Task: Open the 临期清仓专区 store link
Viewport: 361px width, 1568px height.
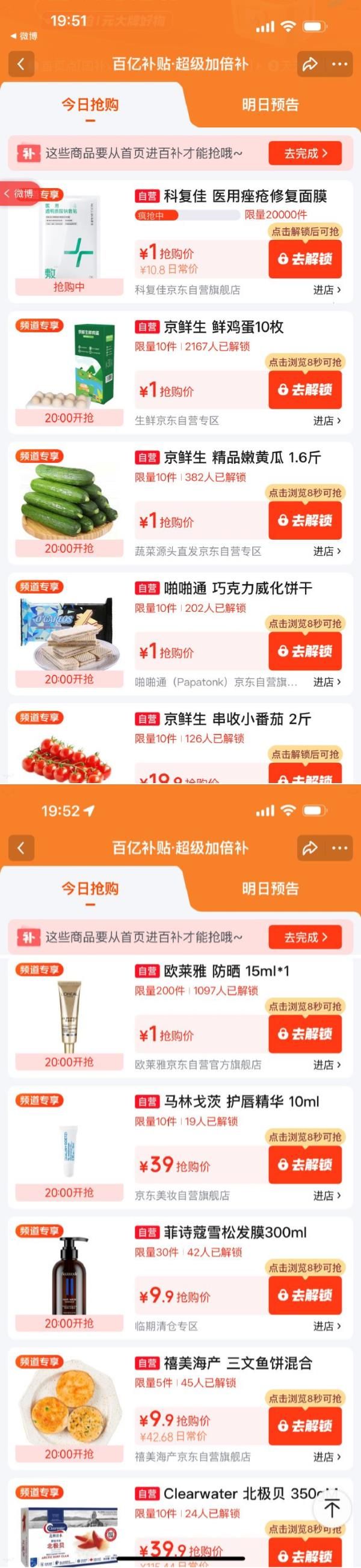Action: coord(327,1326)
